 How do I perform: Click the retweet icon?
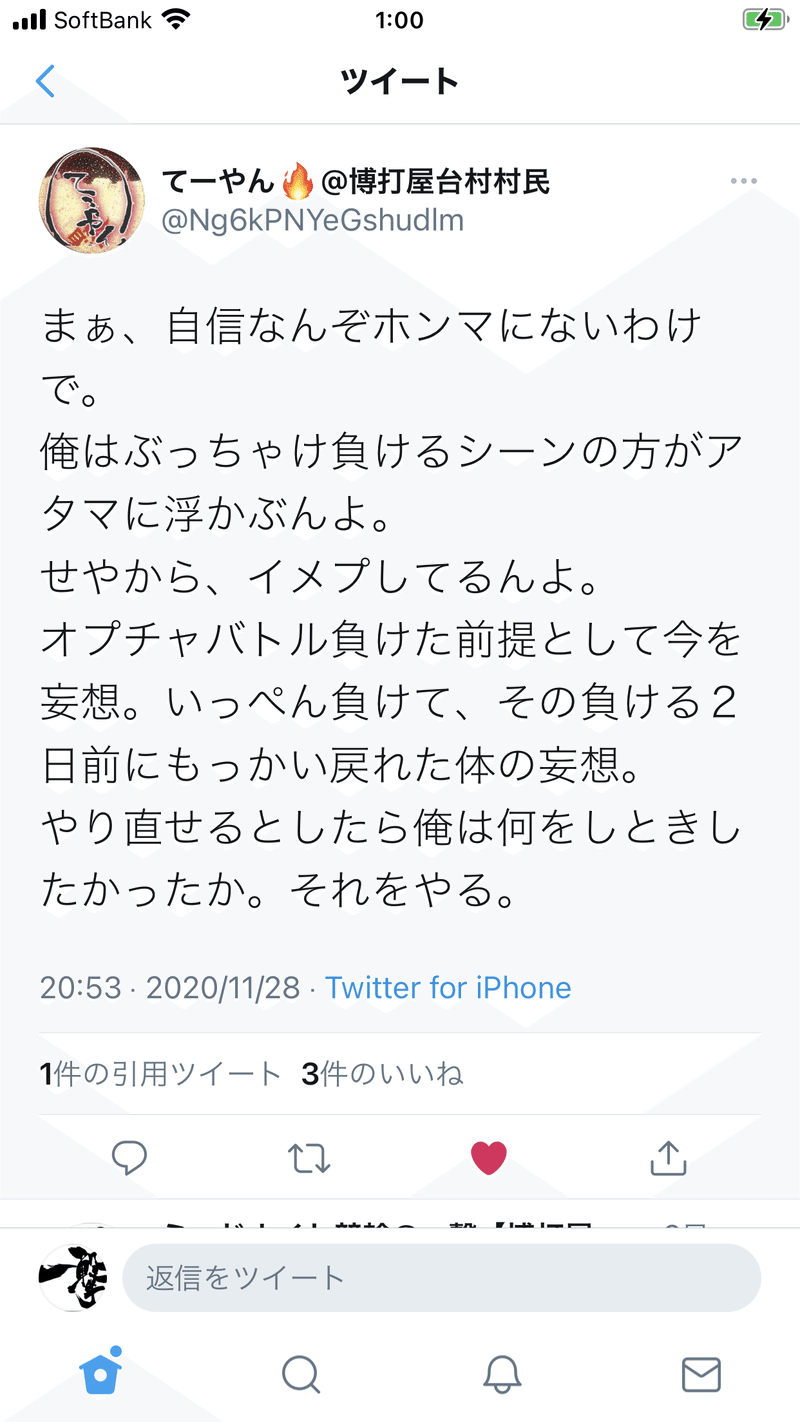309,1158
